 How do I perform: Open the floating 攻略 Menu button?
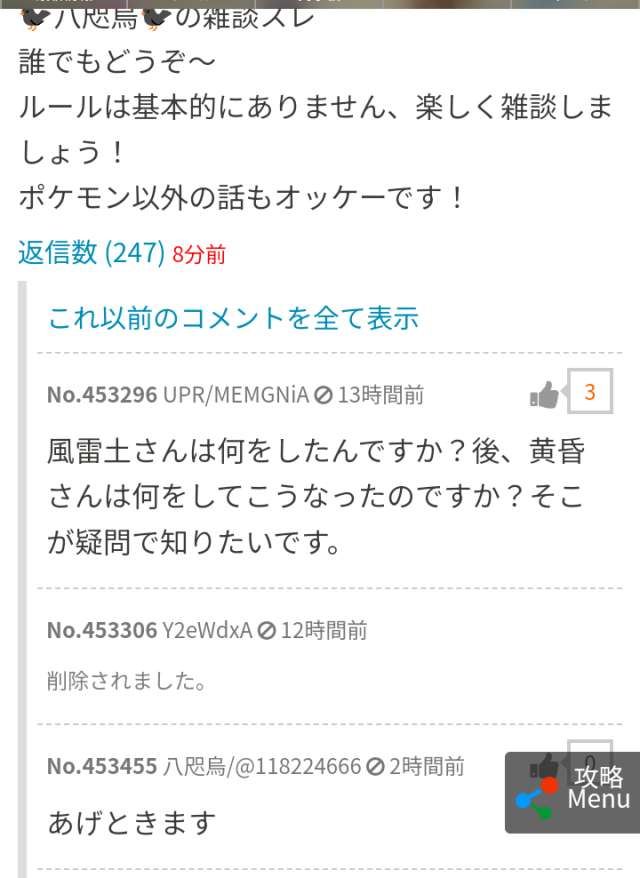(x=572, y=791)
